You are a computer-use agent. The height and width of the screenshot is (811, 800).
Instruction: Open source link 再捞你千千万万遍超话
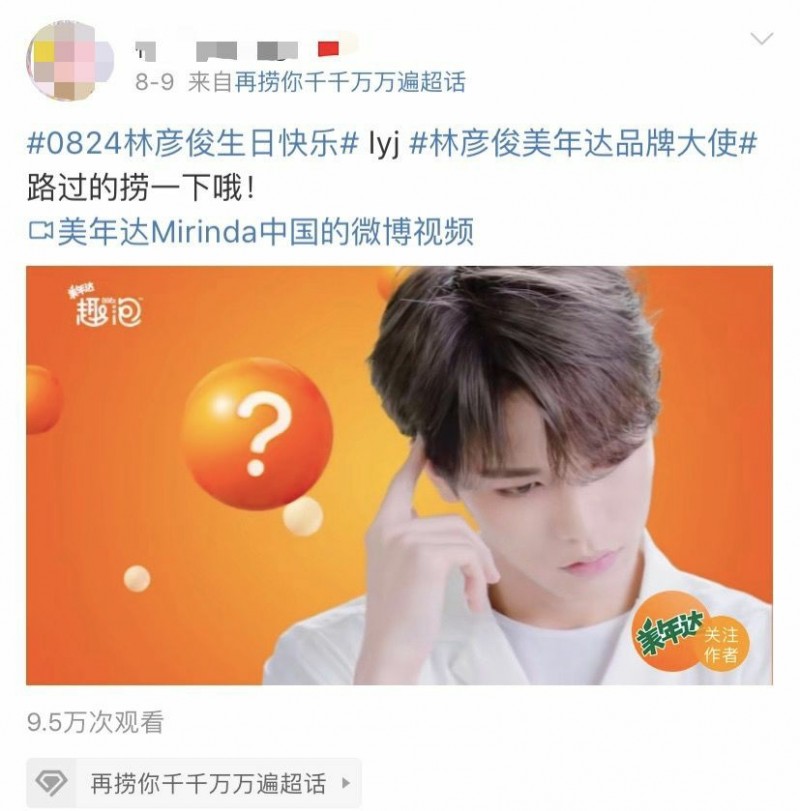click(350, 82)
